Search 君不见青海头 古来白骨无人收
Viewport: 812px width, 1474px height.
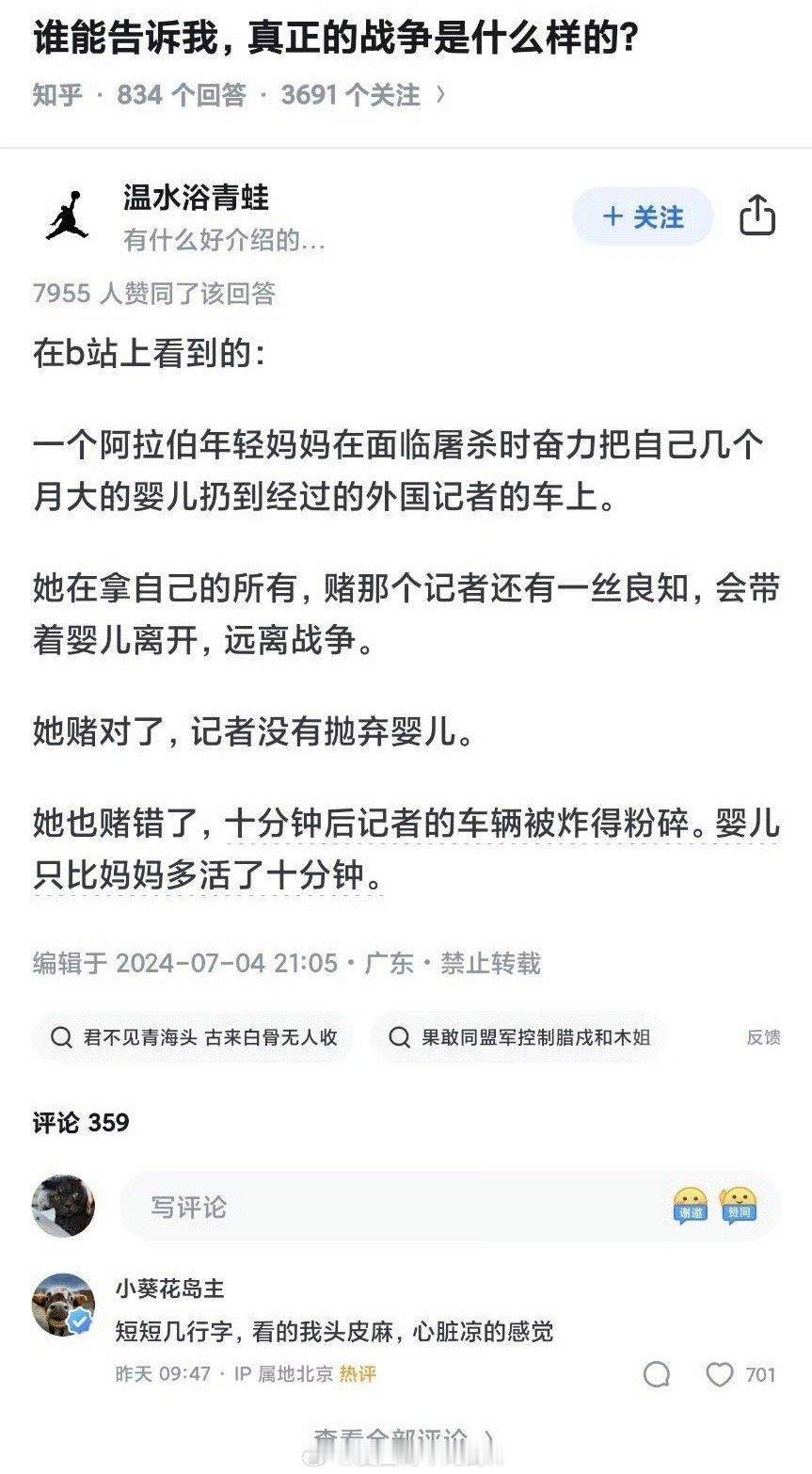point(193,1037)
